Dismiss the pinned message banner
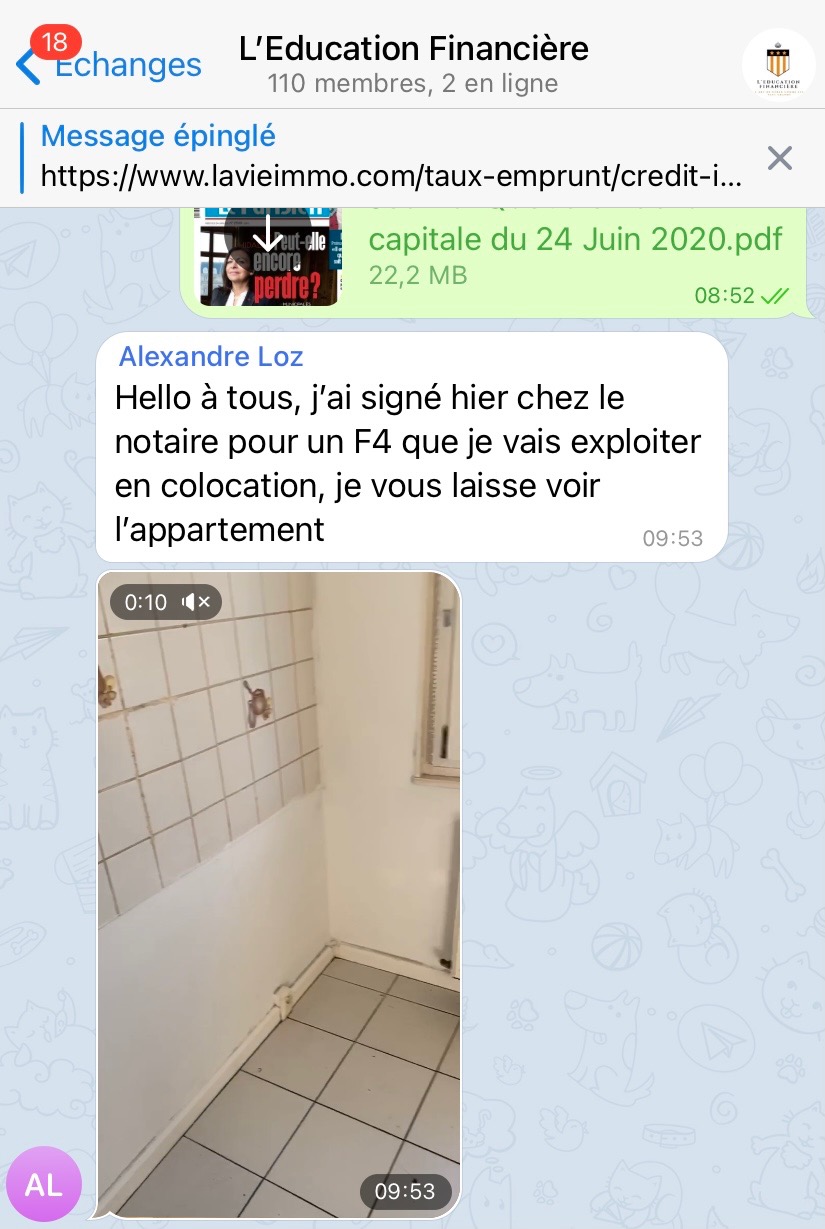 [779, 158]
